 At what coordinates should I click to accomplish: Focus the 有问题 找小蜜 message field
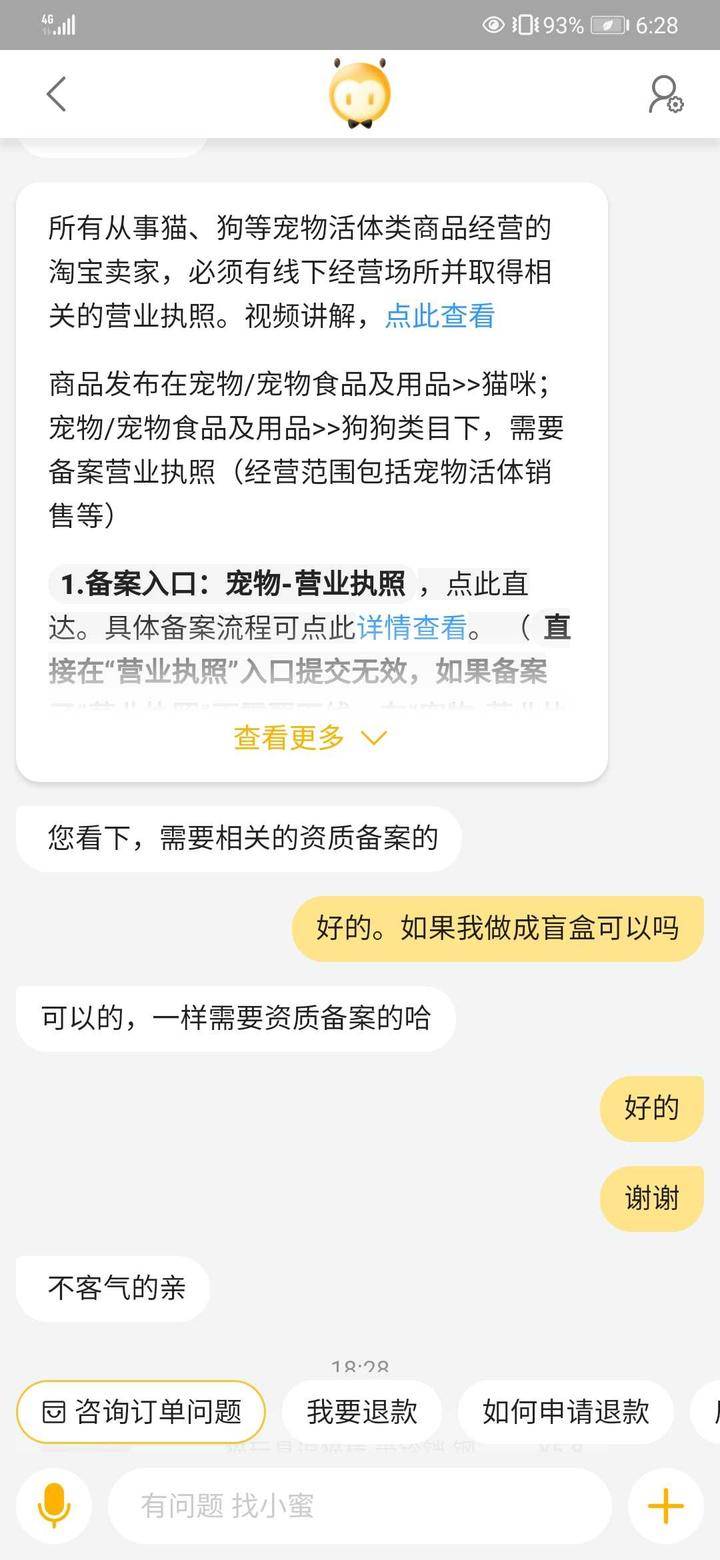[360, 1505]
